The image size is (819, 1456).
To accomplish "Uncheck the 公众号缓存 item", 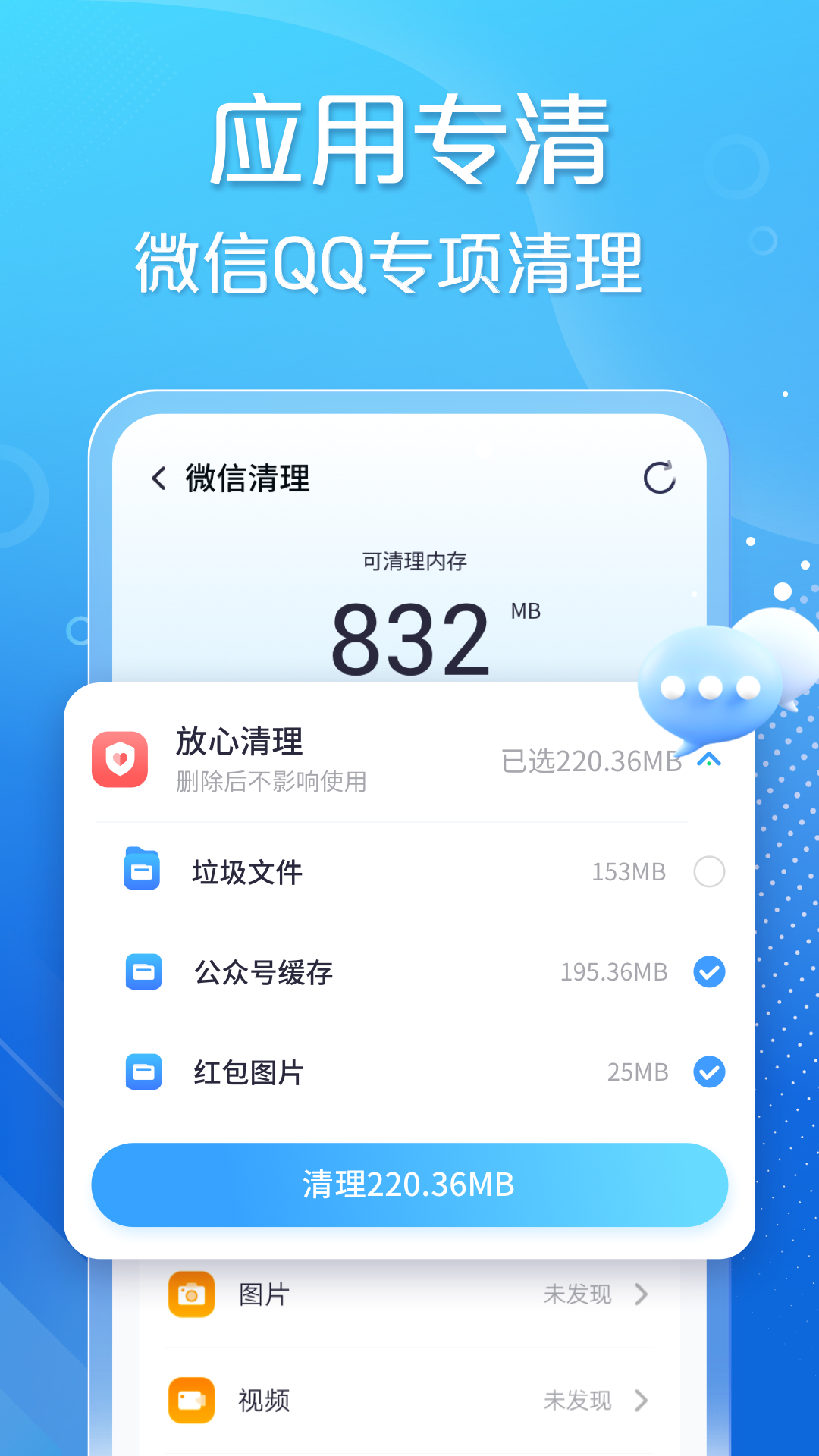I will (708, 972).
